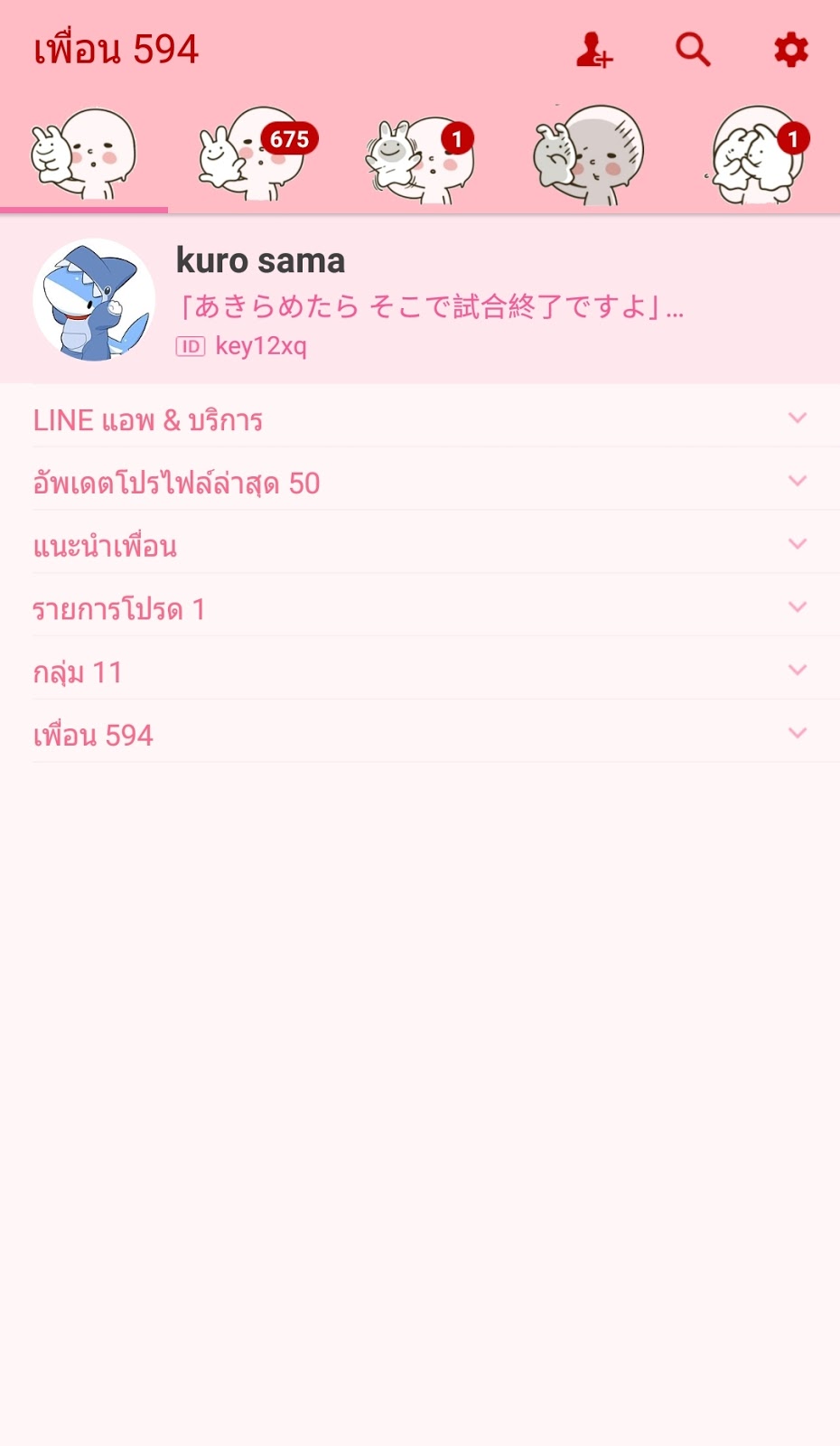Viewport: 840px width, 1446px height.
Task: Expand เพื่อน 594 list section
Action: (x=420, y=735)
